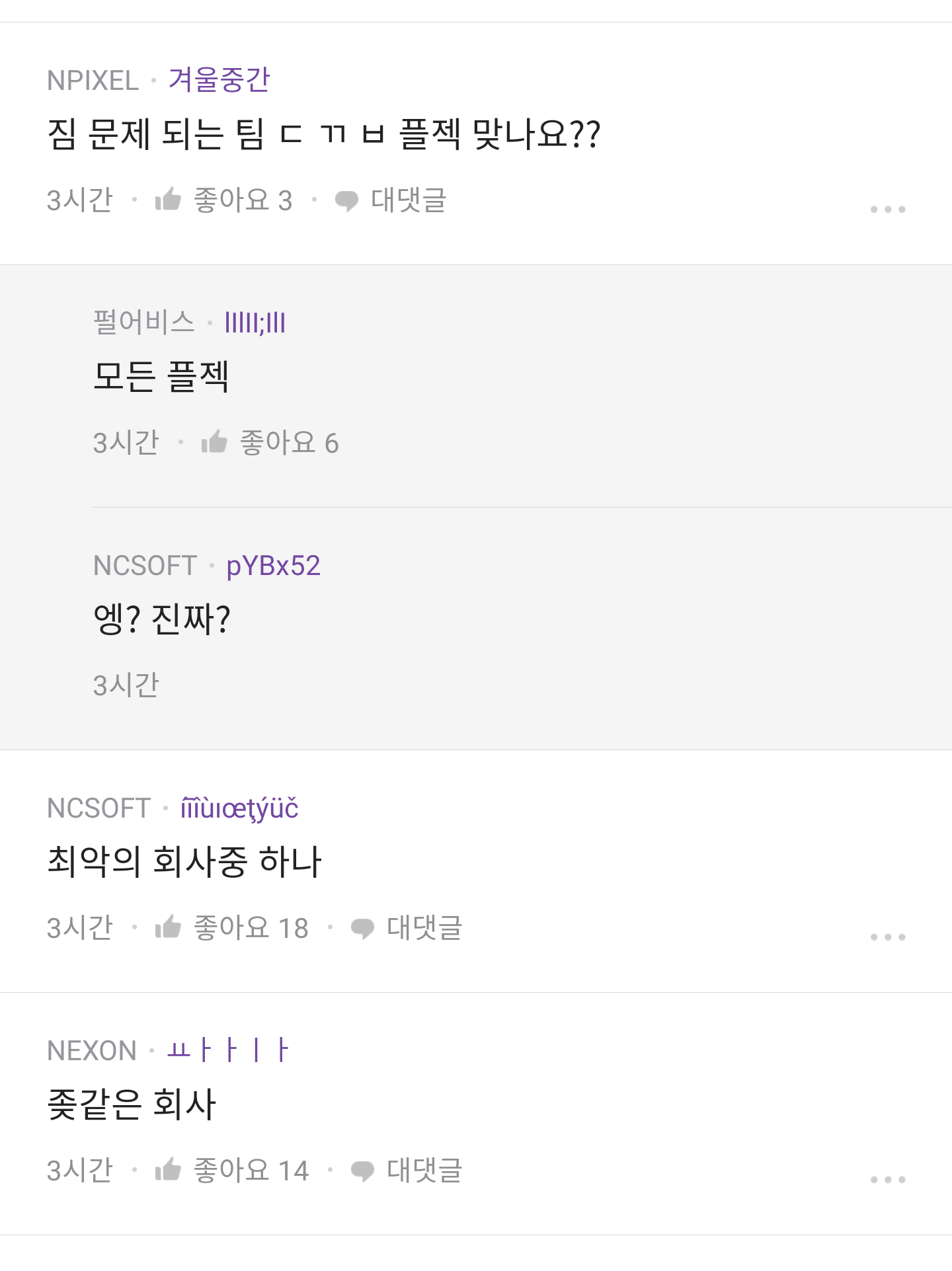Open more options on 겨울중간's comment

click(x=887, y=209)
